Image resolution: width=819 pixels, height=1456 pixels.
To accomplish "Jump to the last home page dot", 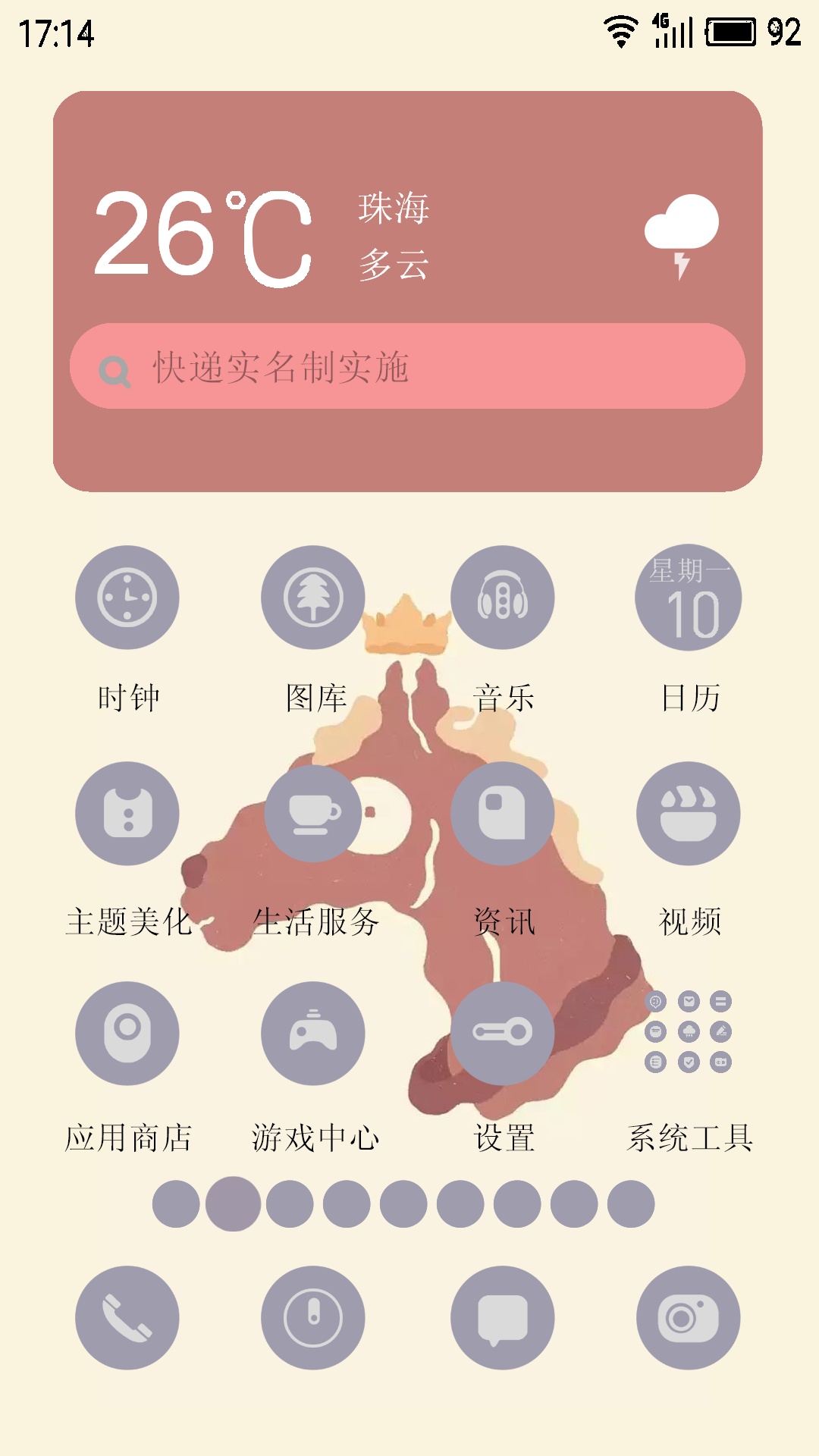I will pyautogui.click(x=631, y=1204).
